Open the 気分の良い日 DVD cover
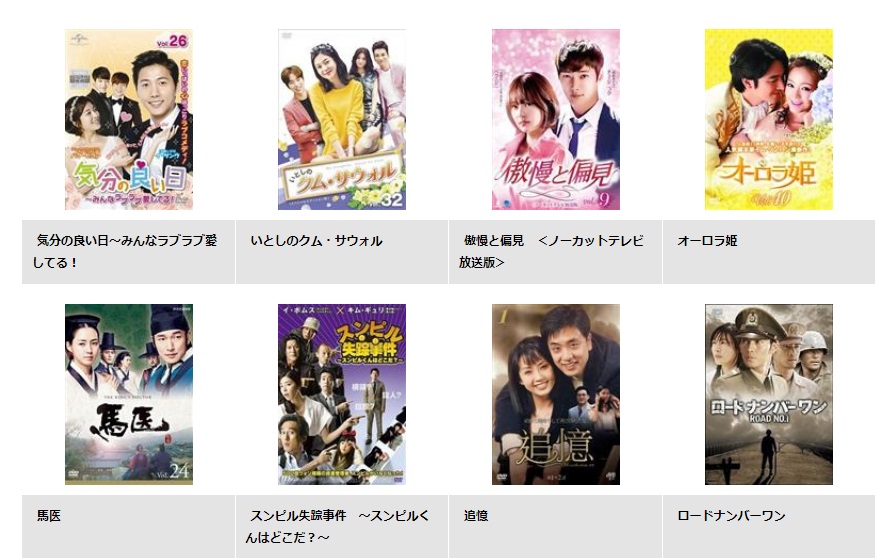This screenshot has height=558, width=877. click(129, 119)
